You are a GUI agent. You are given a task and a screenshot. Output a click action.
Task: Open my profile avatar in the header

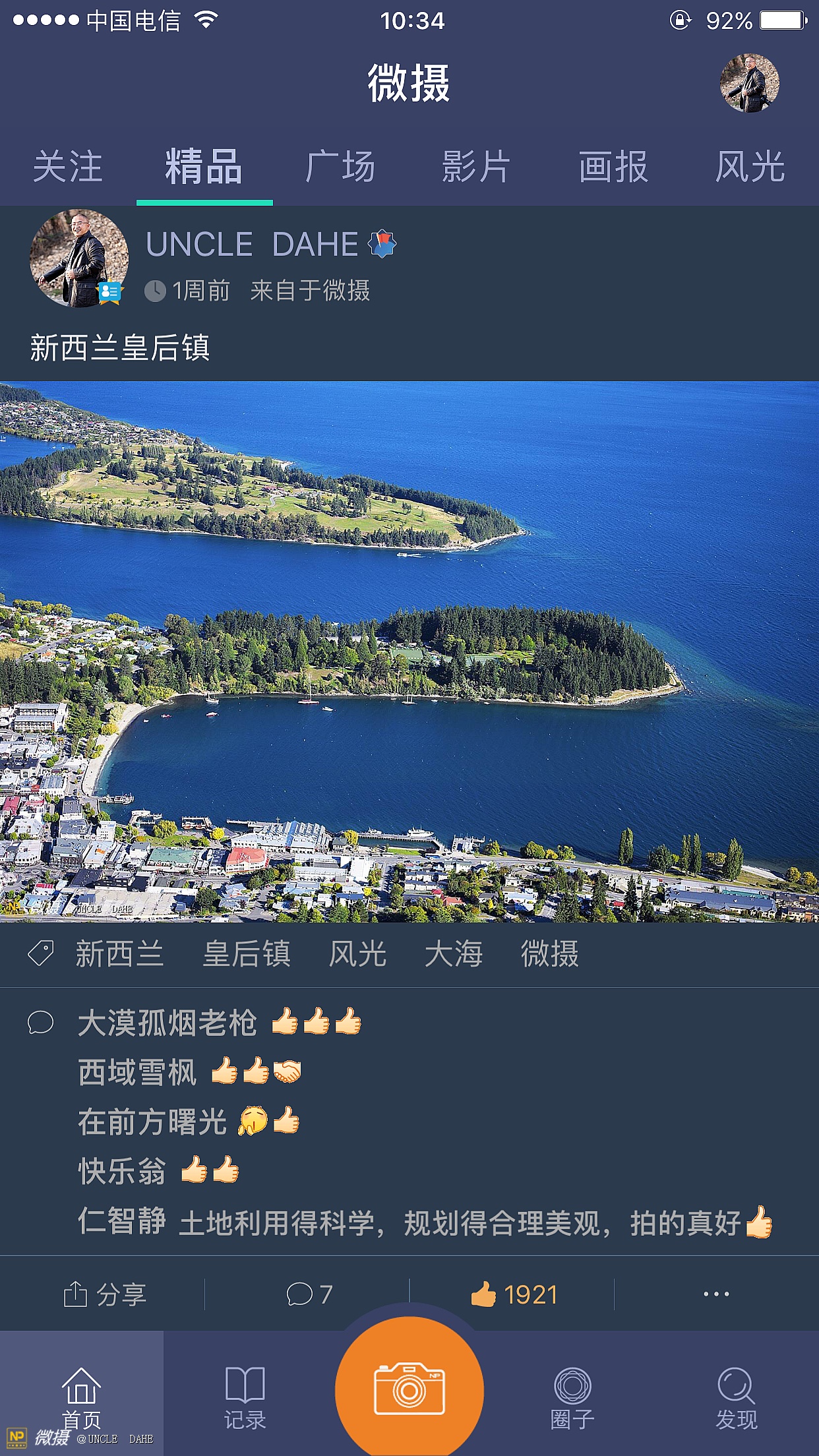pos(749,84)
